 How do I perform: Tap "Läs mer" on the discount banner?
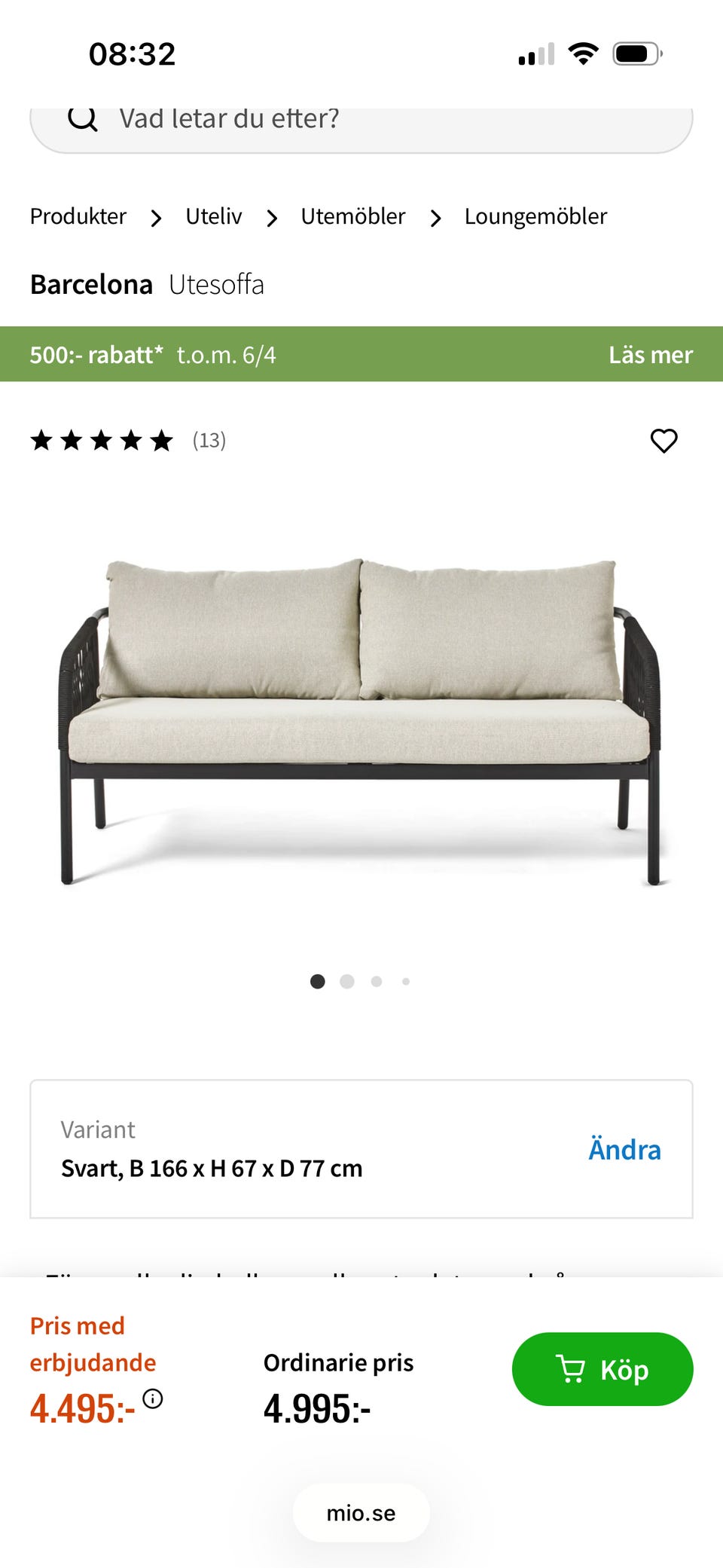tap(651, 355)
